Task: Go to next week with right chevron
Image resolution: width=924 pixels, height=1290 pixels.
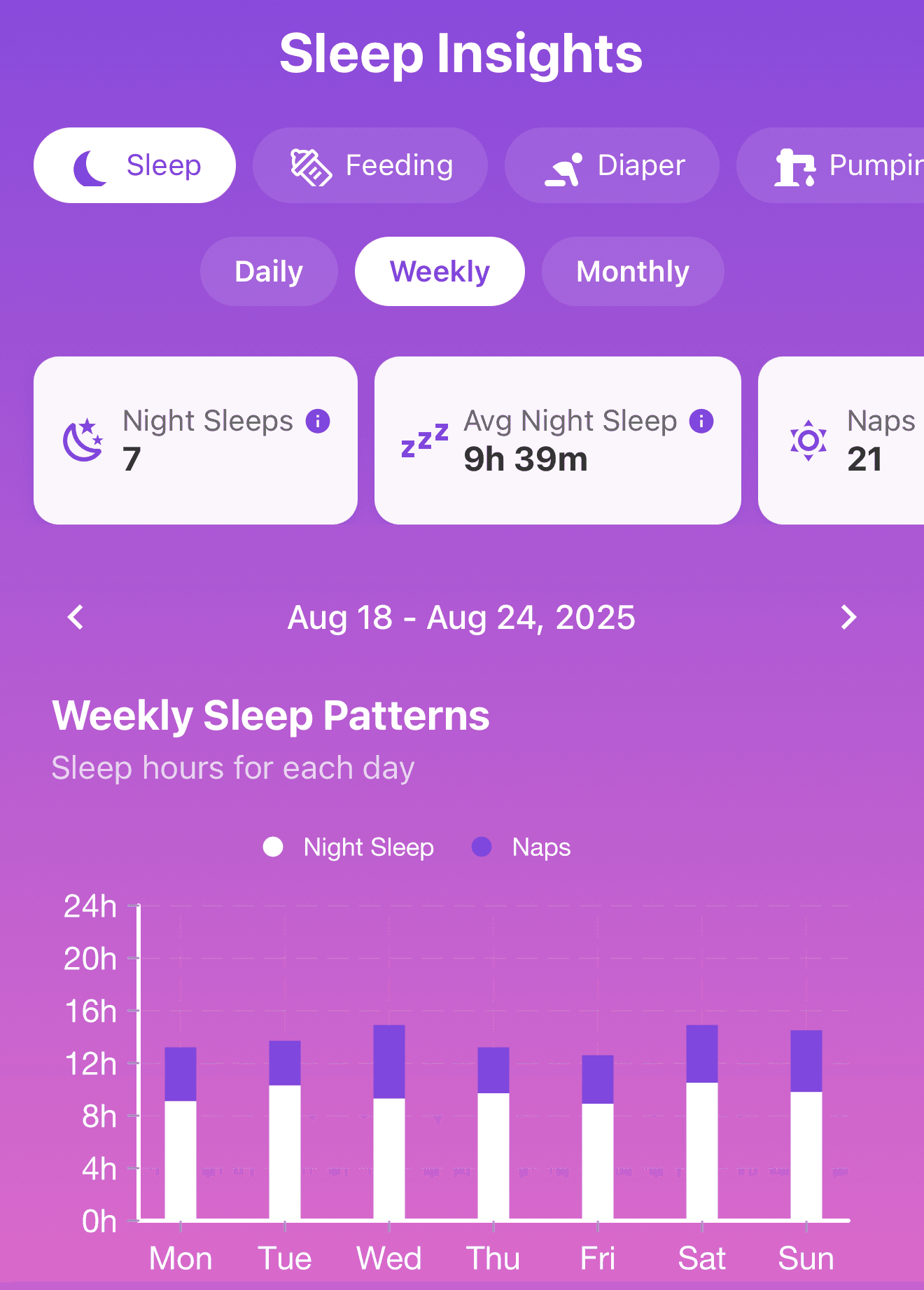Action: coord(848,617)
